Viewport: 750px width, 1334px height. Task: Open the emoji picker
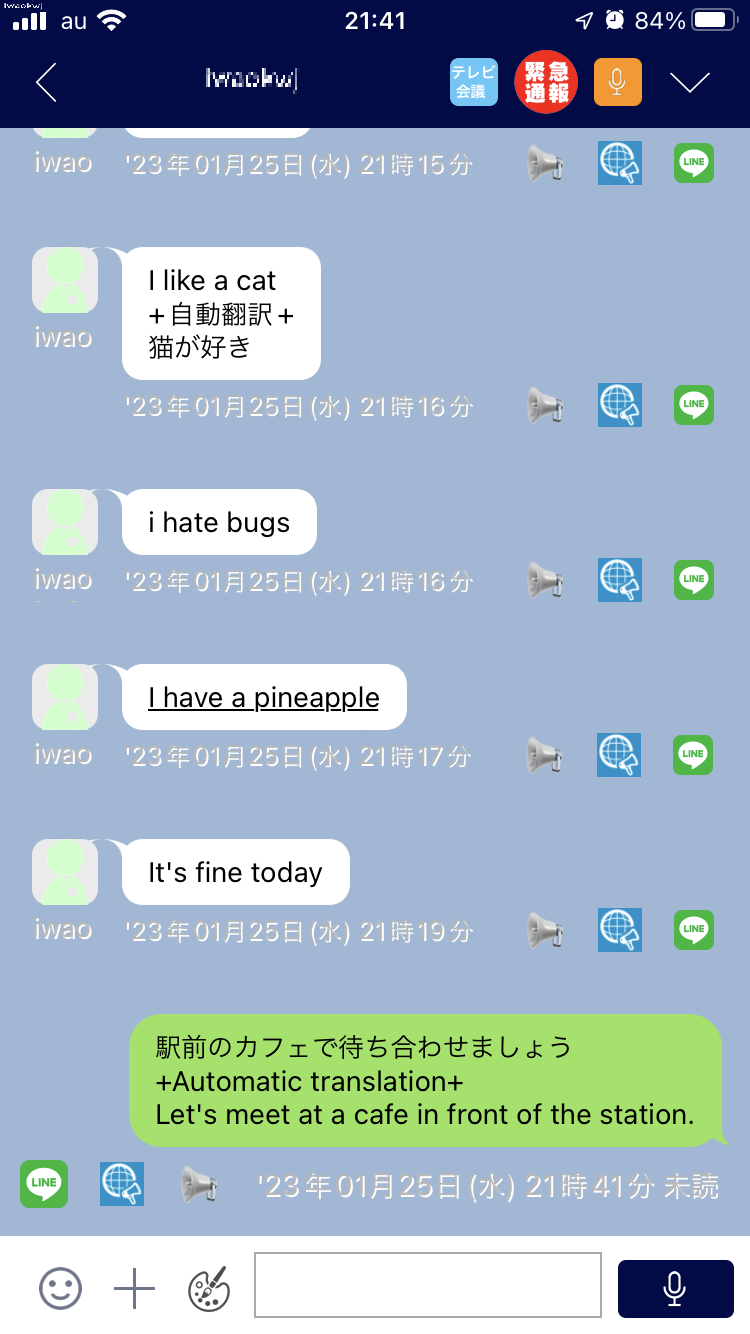click(60, 1289)
